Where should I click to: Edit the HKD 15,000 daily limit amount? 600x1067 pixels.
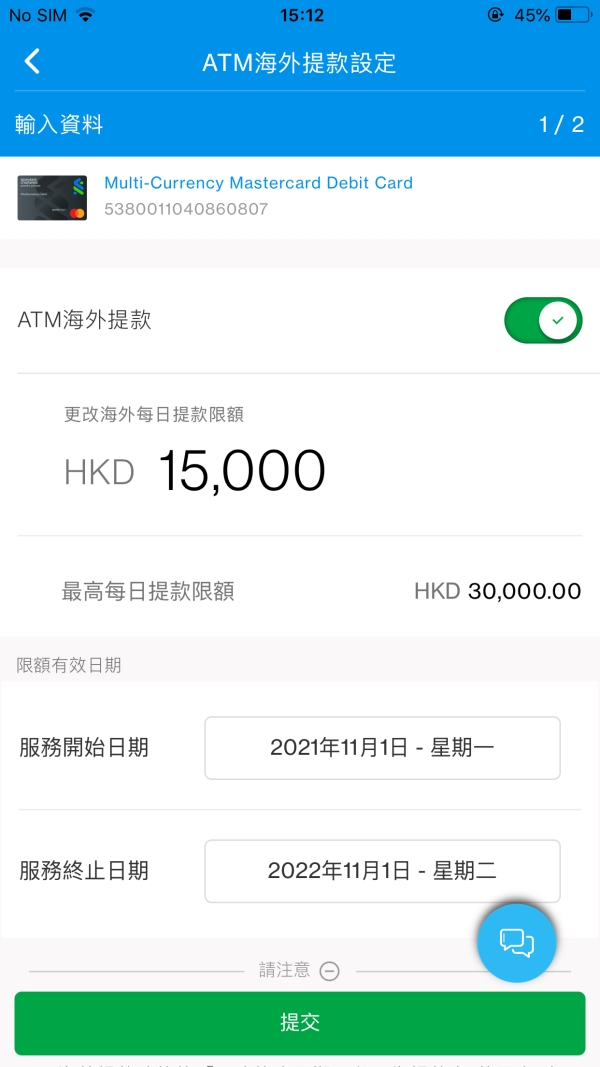click(242, 471)
